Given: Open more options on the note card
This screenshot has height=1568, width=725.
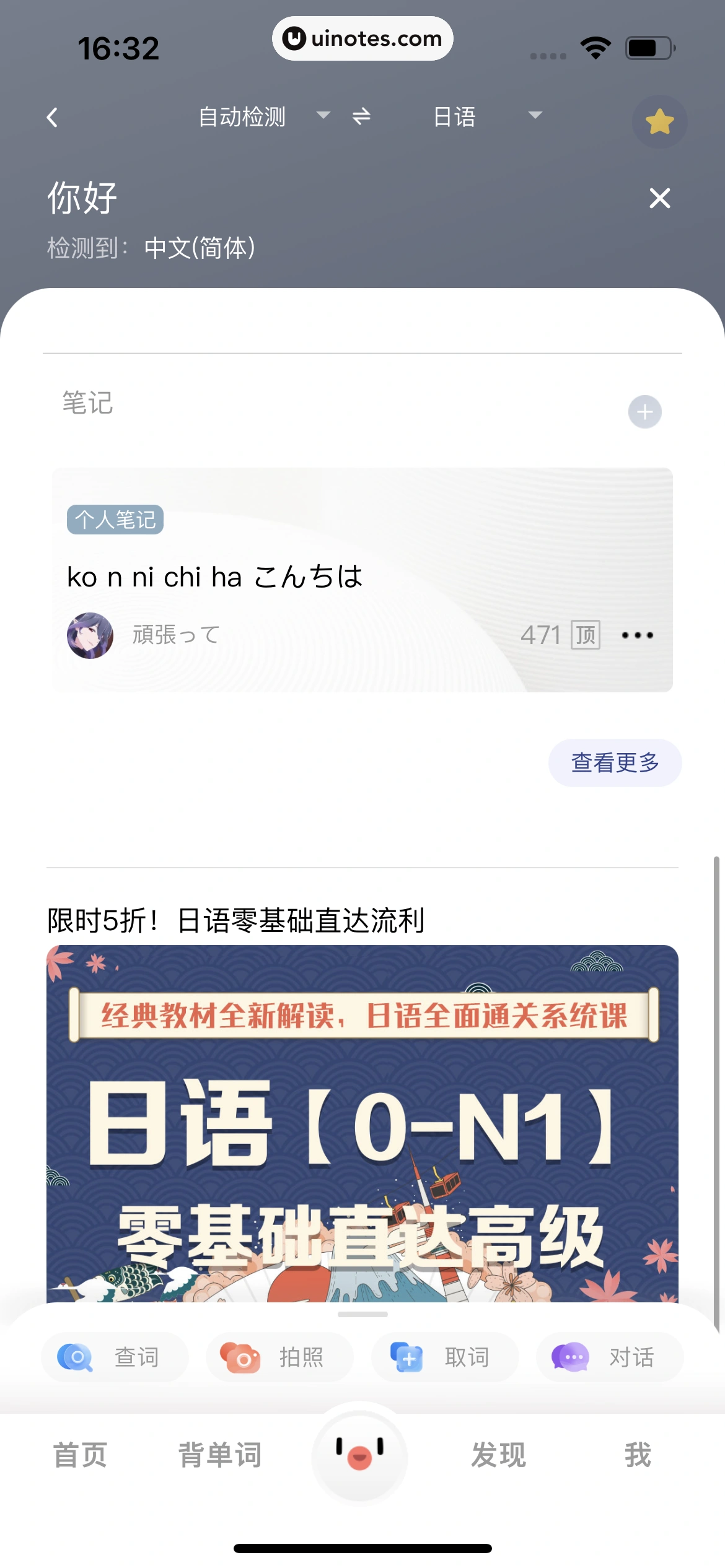Looking at the screenshot, I should tap(639, 635).
